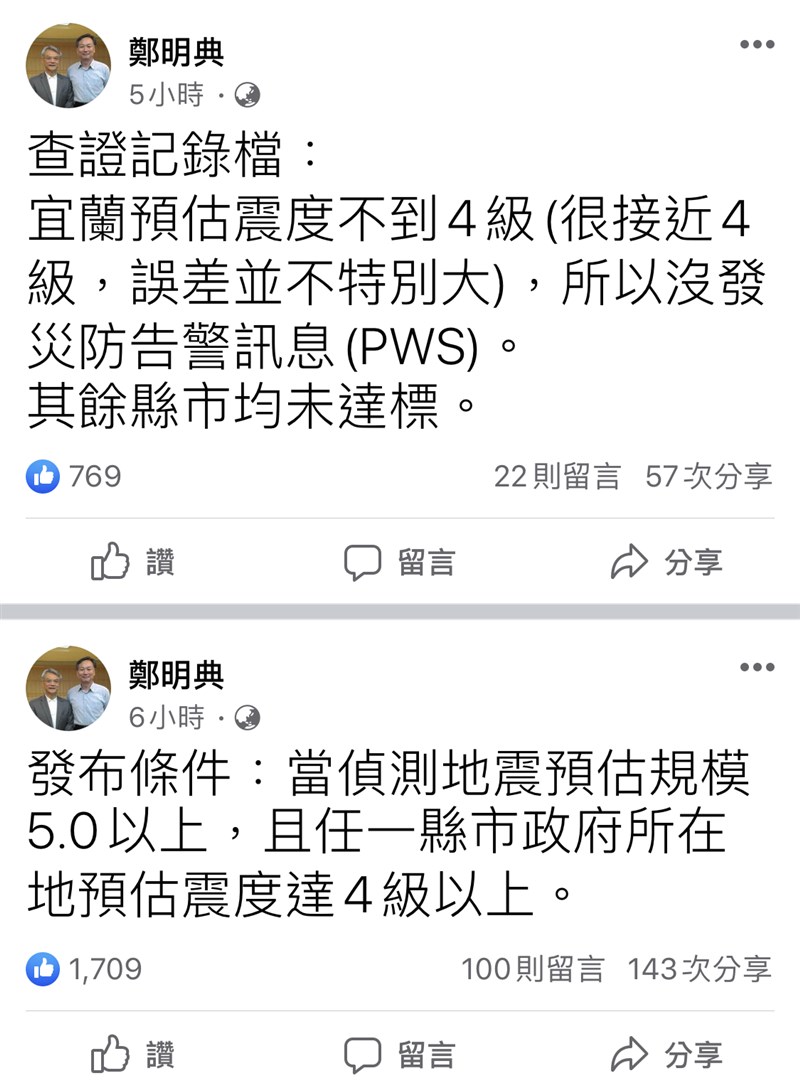This screenshot has width=800, height=1085.
Task: View the 143次分享 shares list
Action: (699, 968)
